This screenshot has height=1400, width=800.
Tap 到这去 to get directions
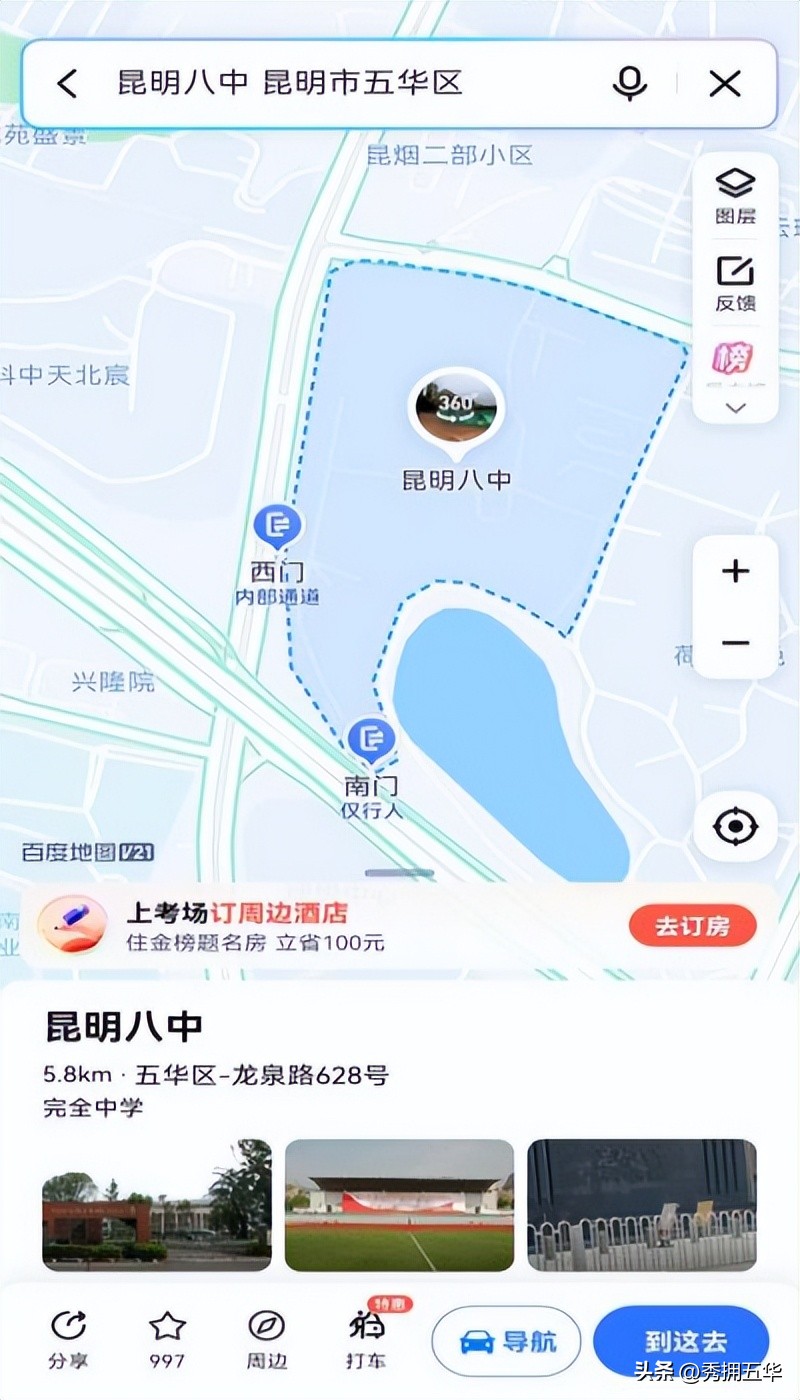[x=683, y=1341]
